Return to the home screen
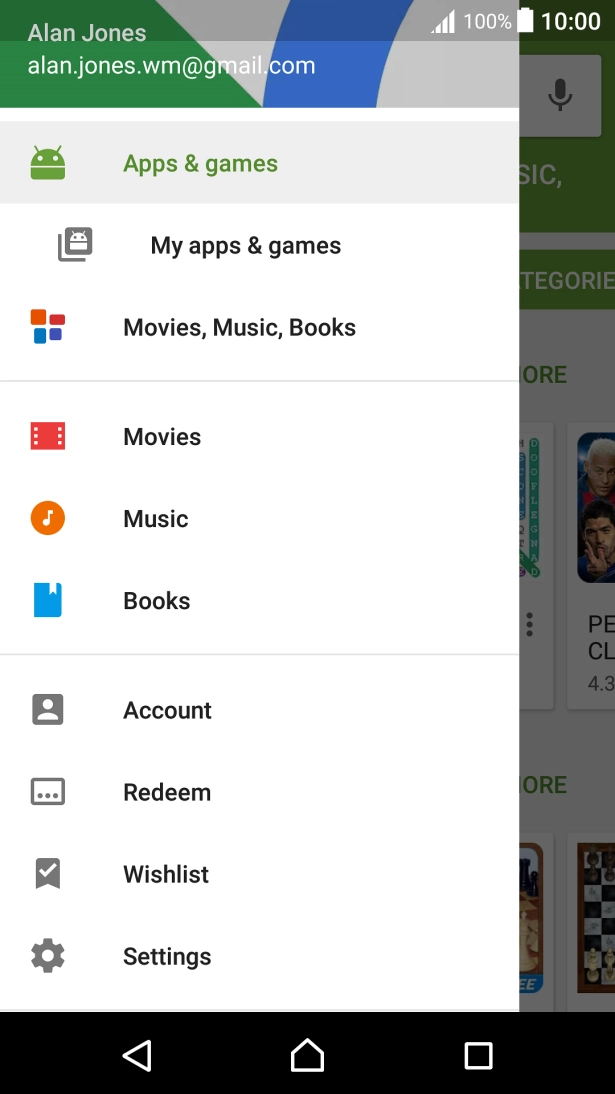 tap(307, 1056)
